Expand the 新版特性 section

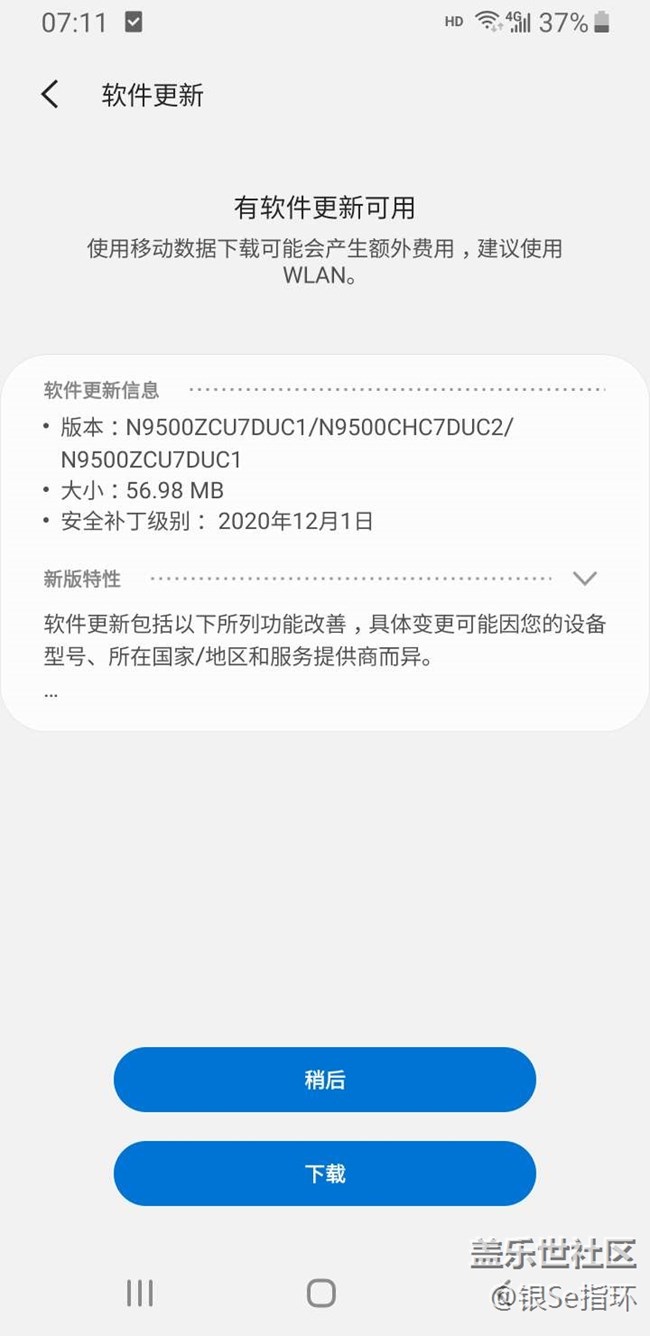(584, 579)
